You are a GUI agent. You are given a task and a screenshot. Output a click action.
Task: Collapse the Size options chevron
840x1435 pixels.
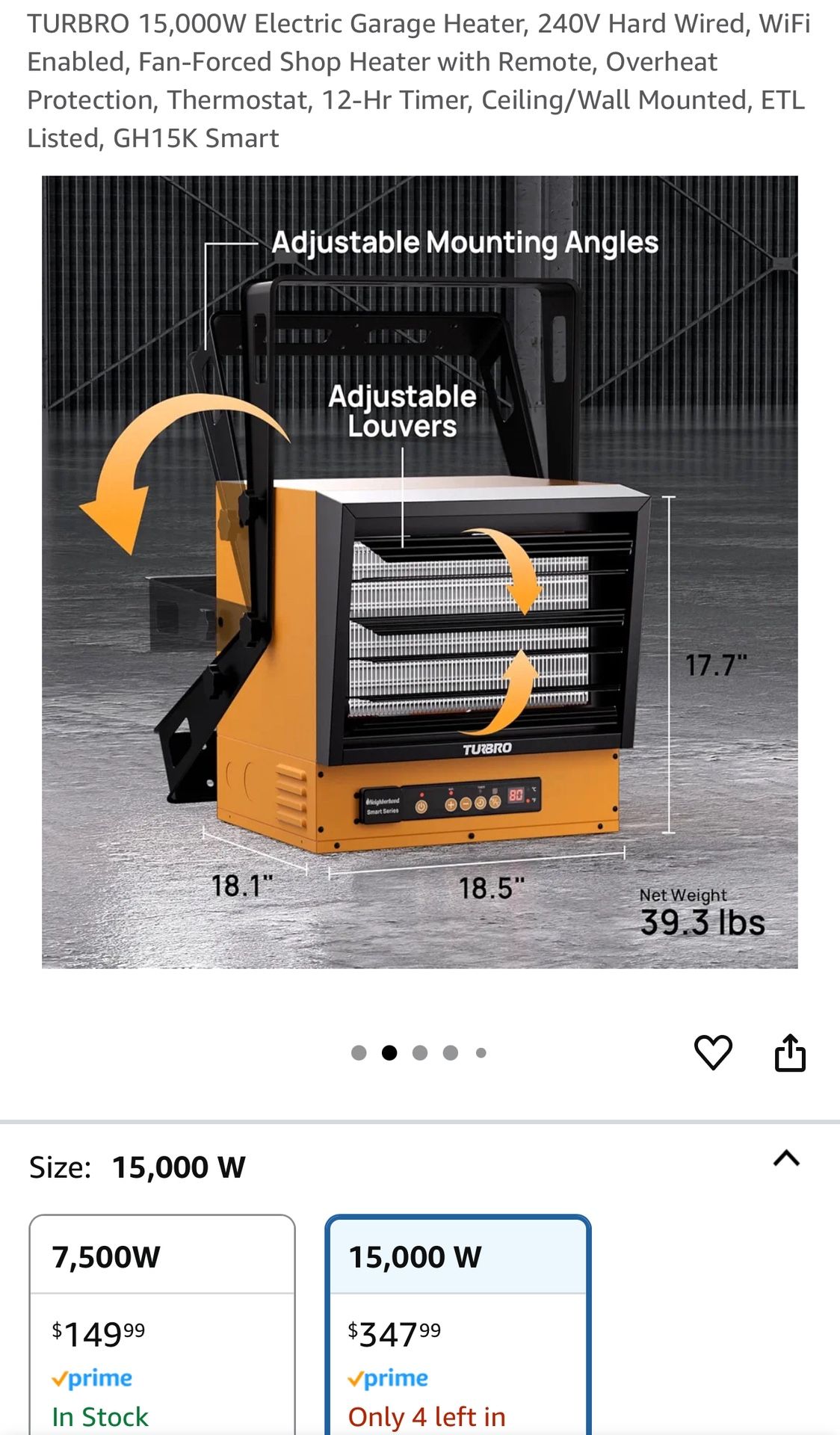(x=786, y=1158)
